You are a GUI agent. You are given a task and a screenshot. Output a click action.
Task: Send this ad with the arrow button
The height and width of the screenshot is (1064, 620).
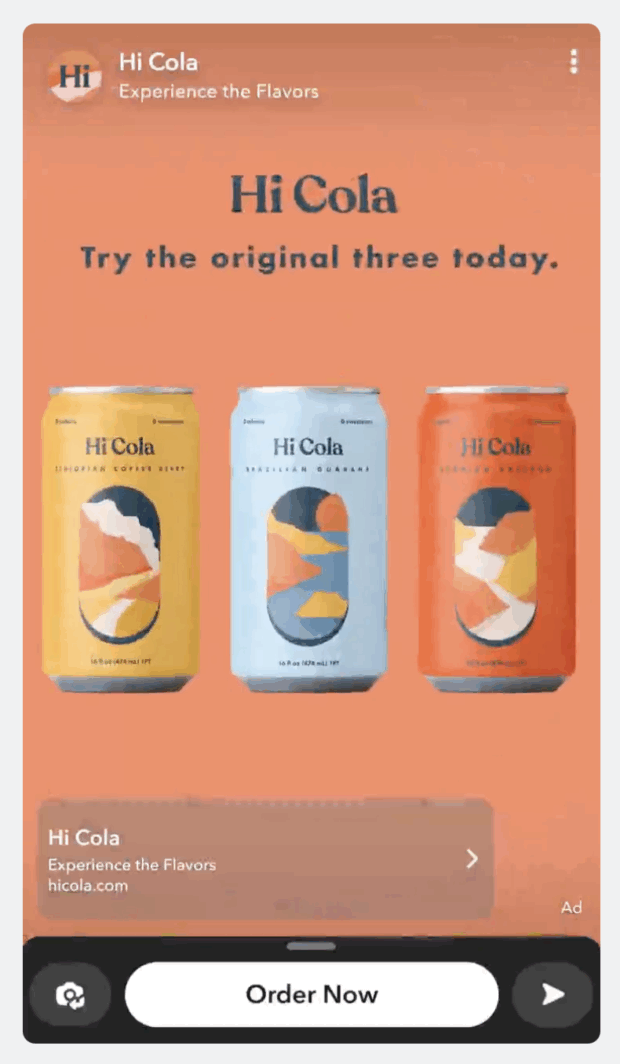(553, 995)
